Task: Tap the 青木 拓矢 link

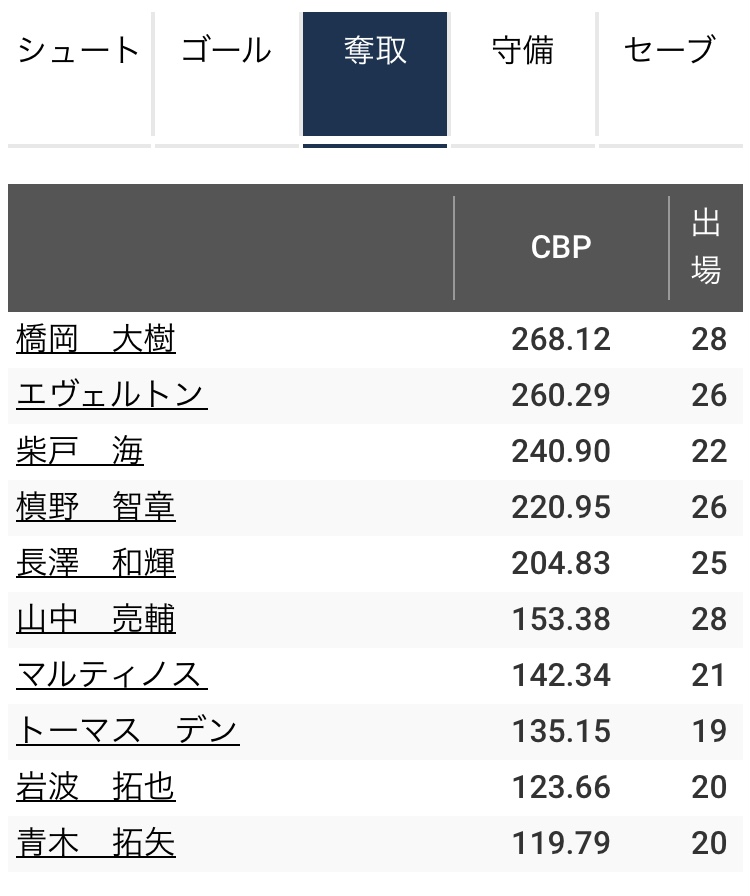Action: [96, 844]
